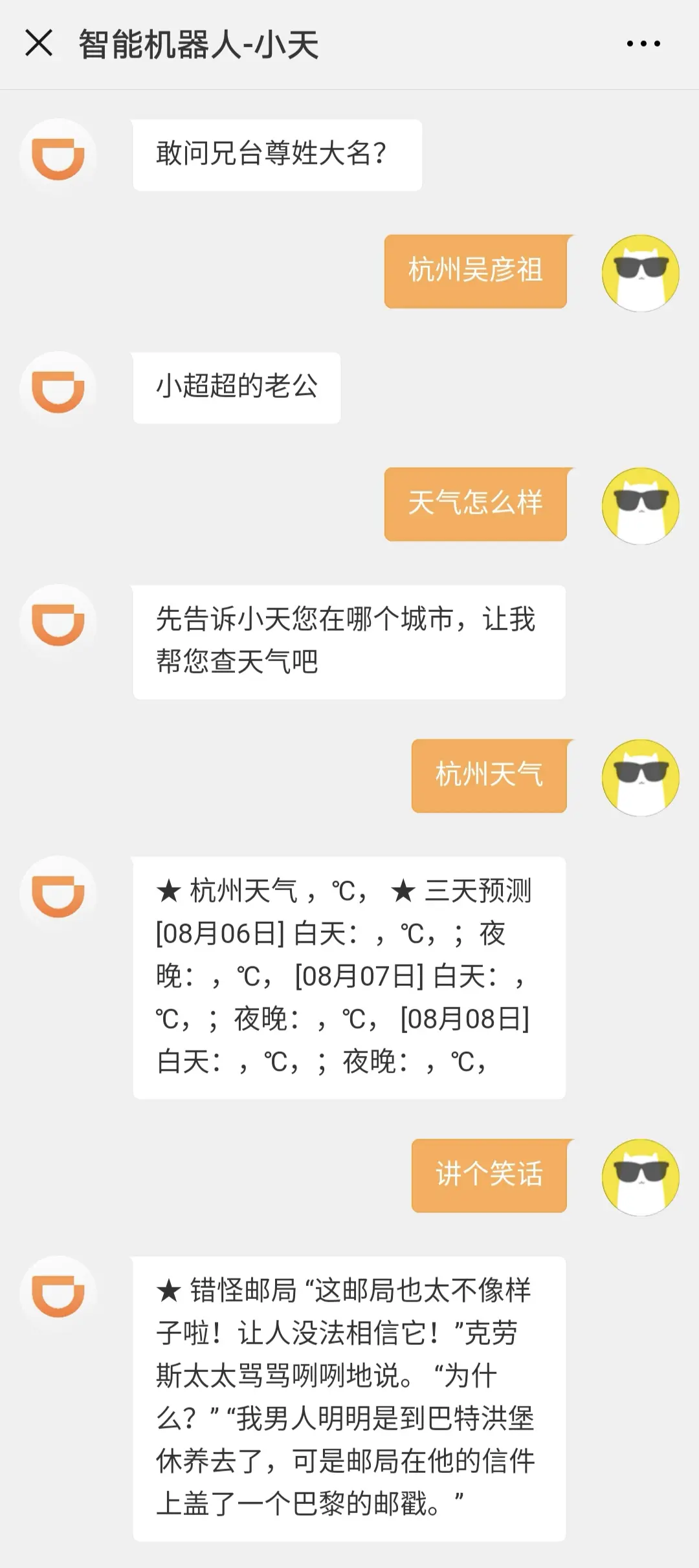Tap the 杭州天气 orange message bubble
This screenshot has height=1568, width=699.
pos(489,776)
